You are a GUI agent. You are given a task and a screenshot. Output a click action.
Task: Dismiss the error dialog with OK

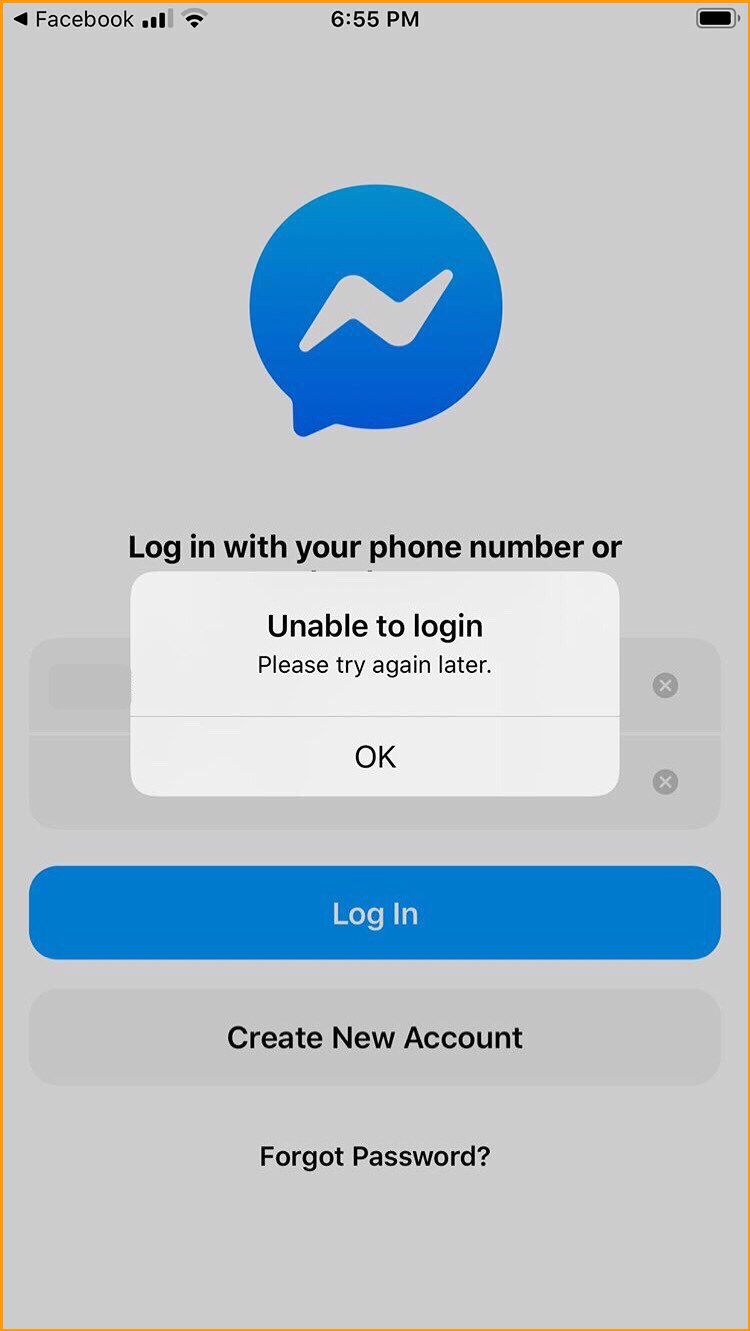click(375, 757)
